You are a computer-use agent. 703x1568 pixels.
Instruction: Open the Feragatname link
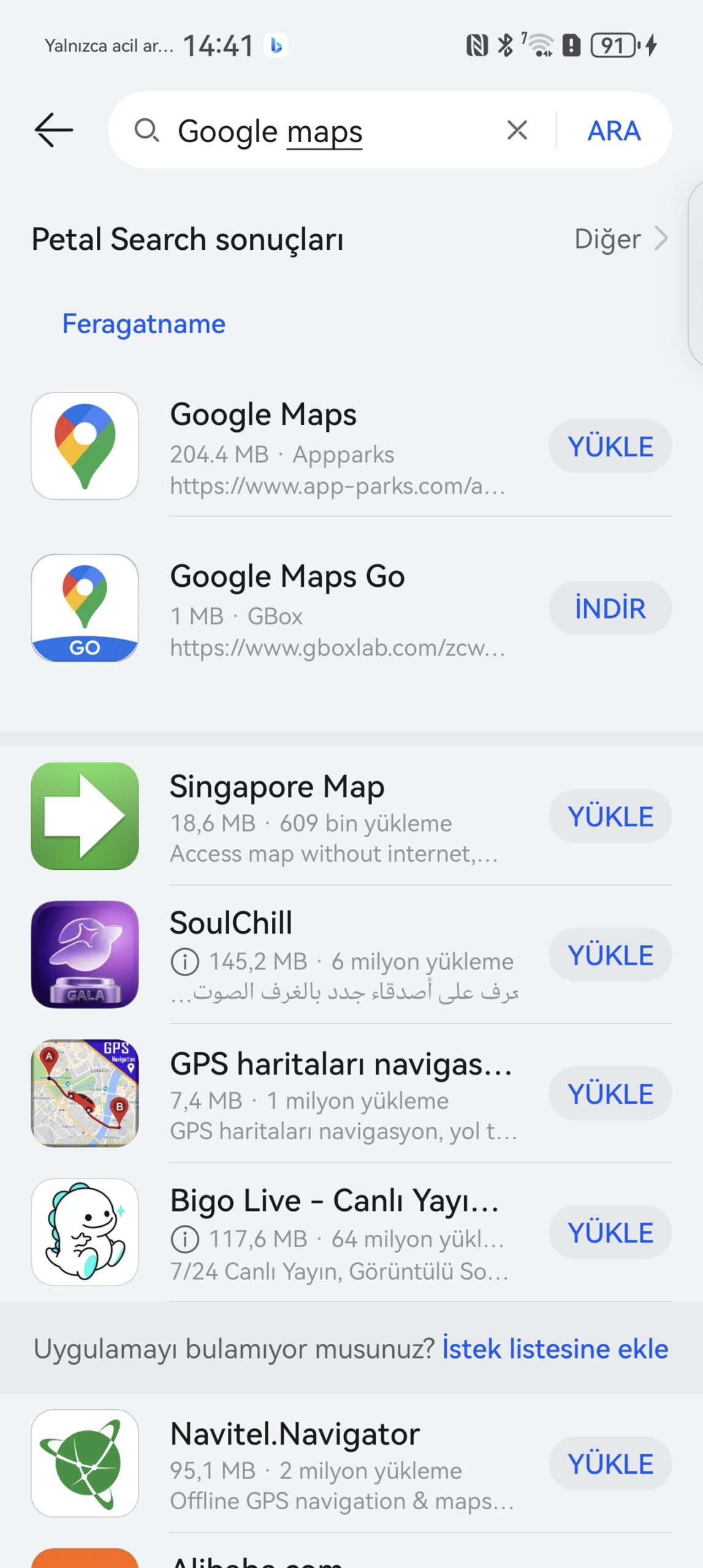[144, 323]
